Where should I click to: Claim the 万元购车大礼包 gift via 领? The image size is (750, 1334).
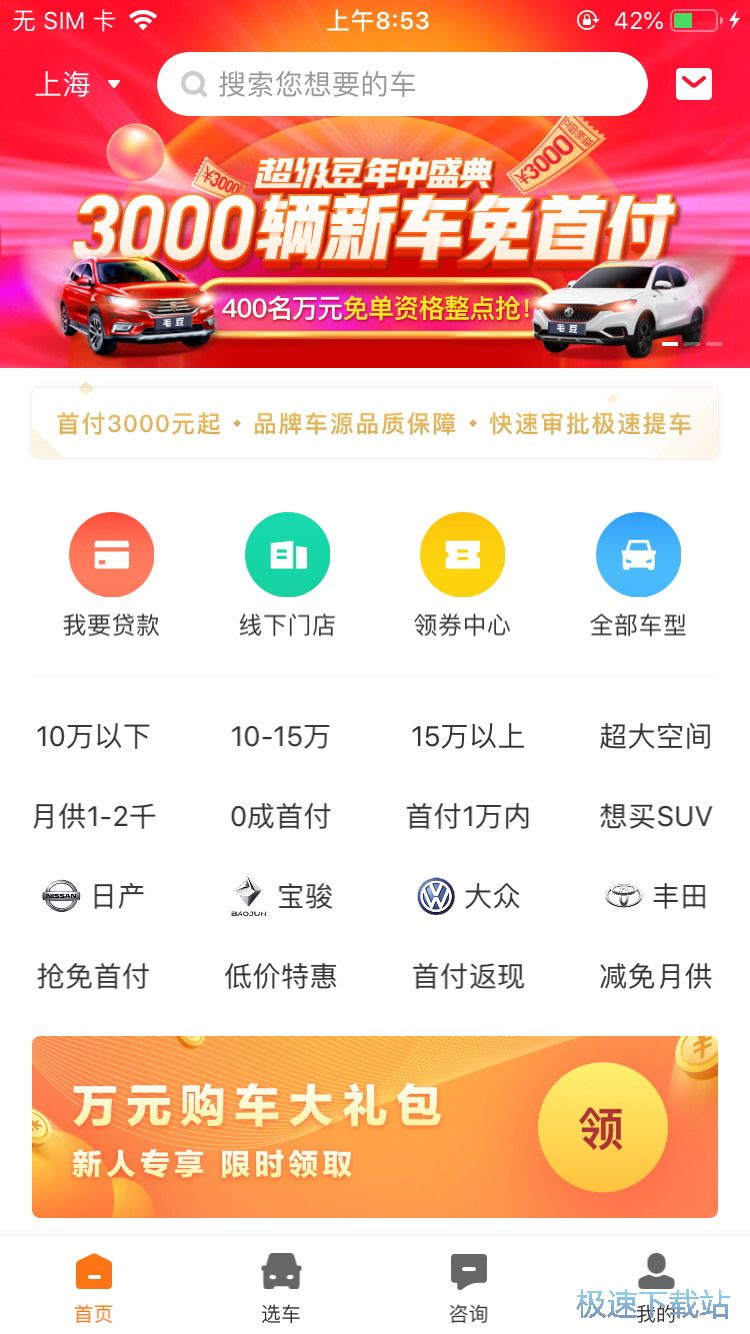[602, 1127]
